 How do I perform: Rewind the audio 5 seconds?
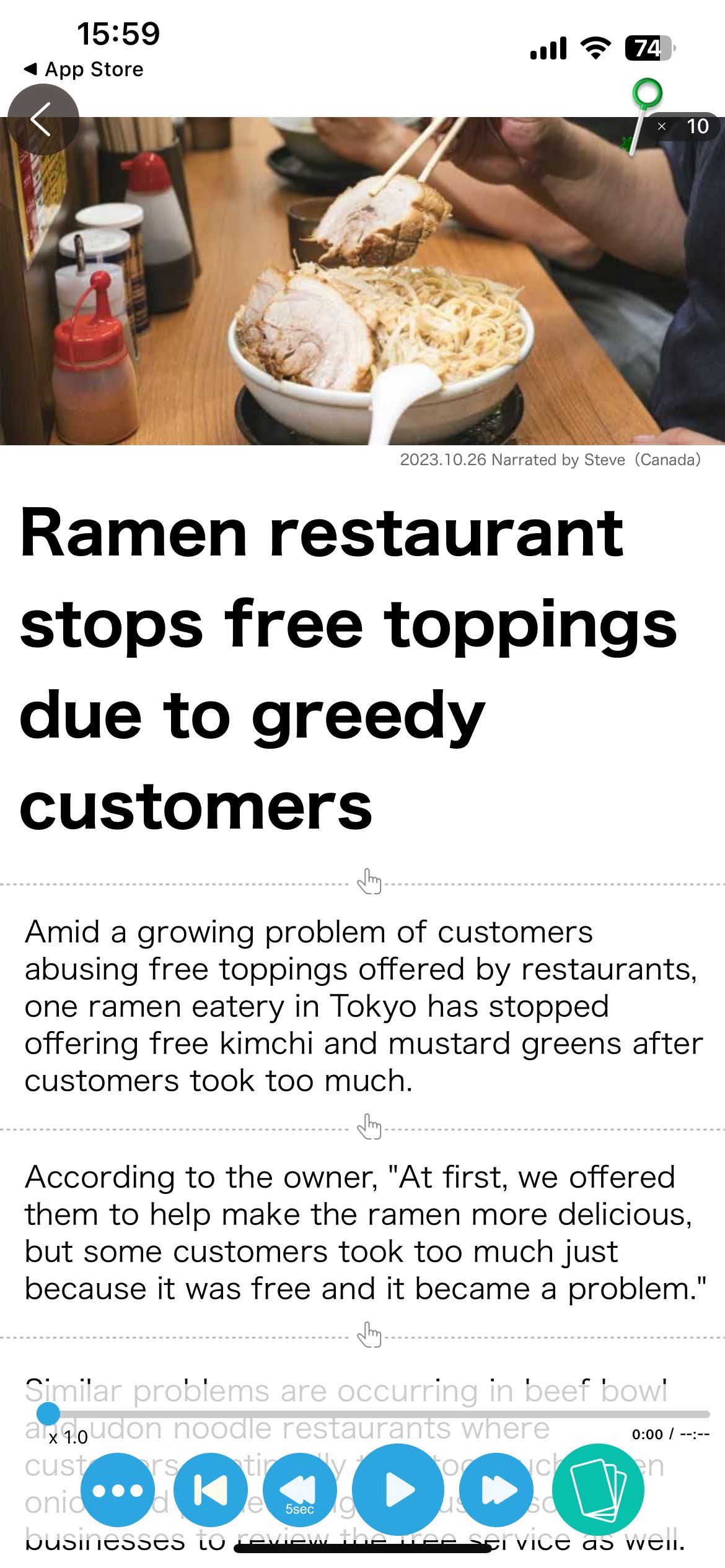coord(300,1489)
